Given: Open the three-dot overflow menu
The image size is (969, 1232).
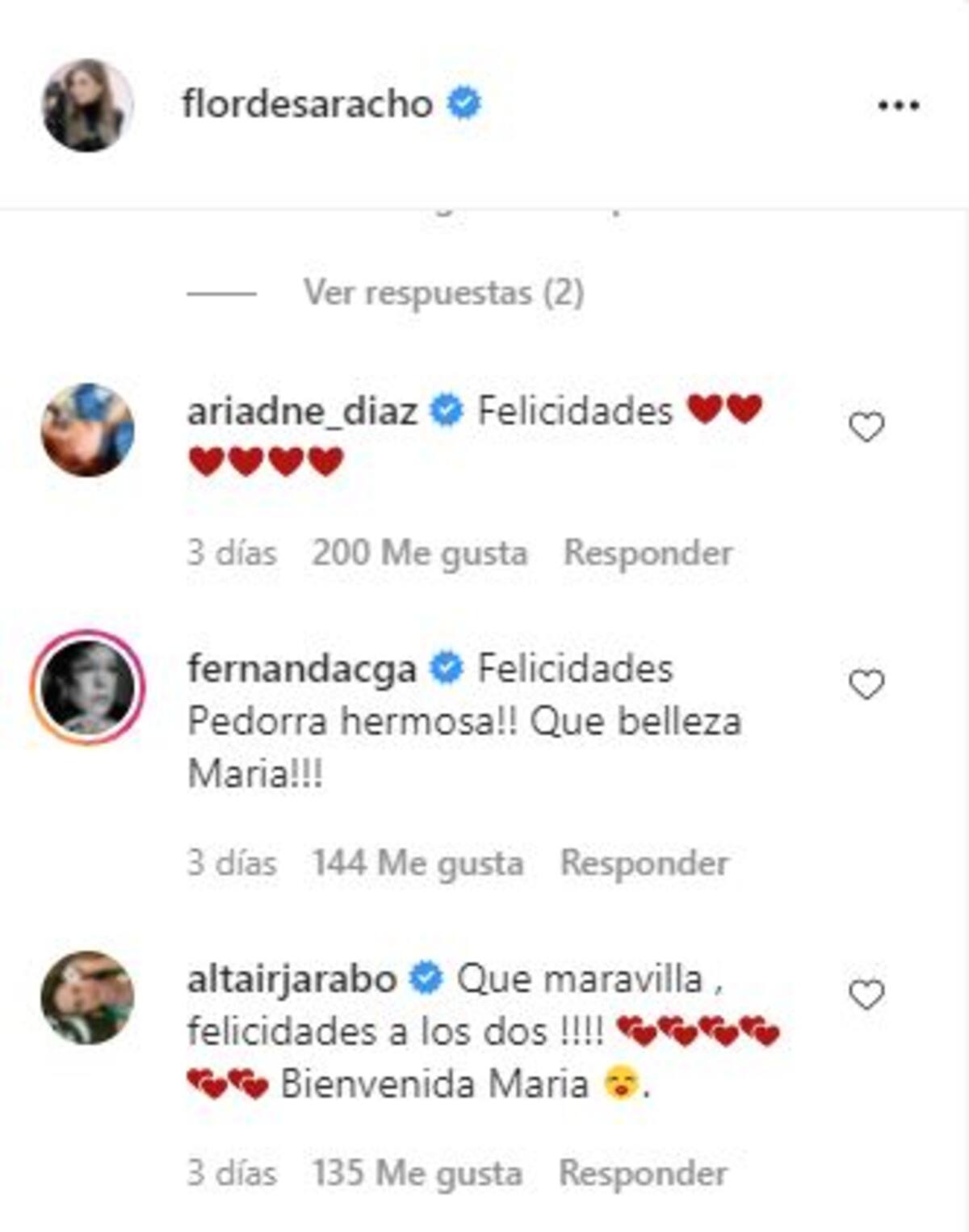Looking at the screenshot, I should pyautogui.click(x=898, y=106).
